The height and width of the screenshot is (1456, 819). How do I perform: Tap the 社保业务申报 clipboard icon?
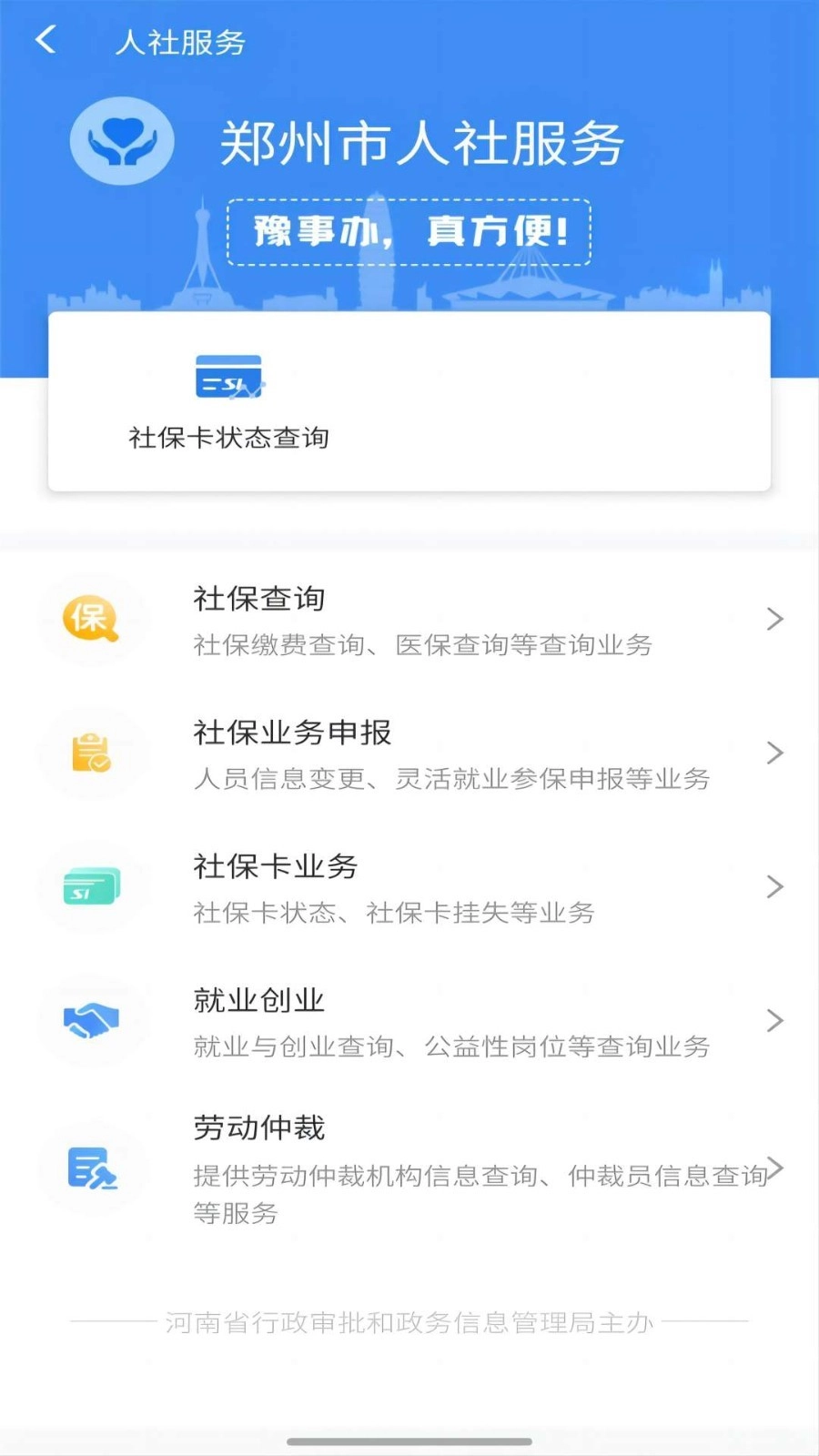(x=92, y=753)
